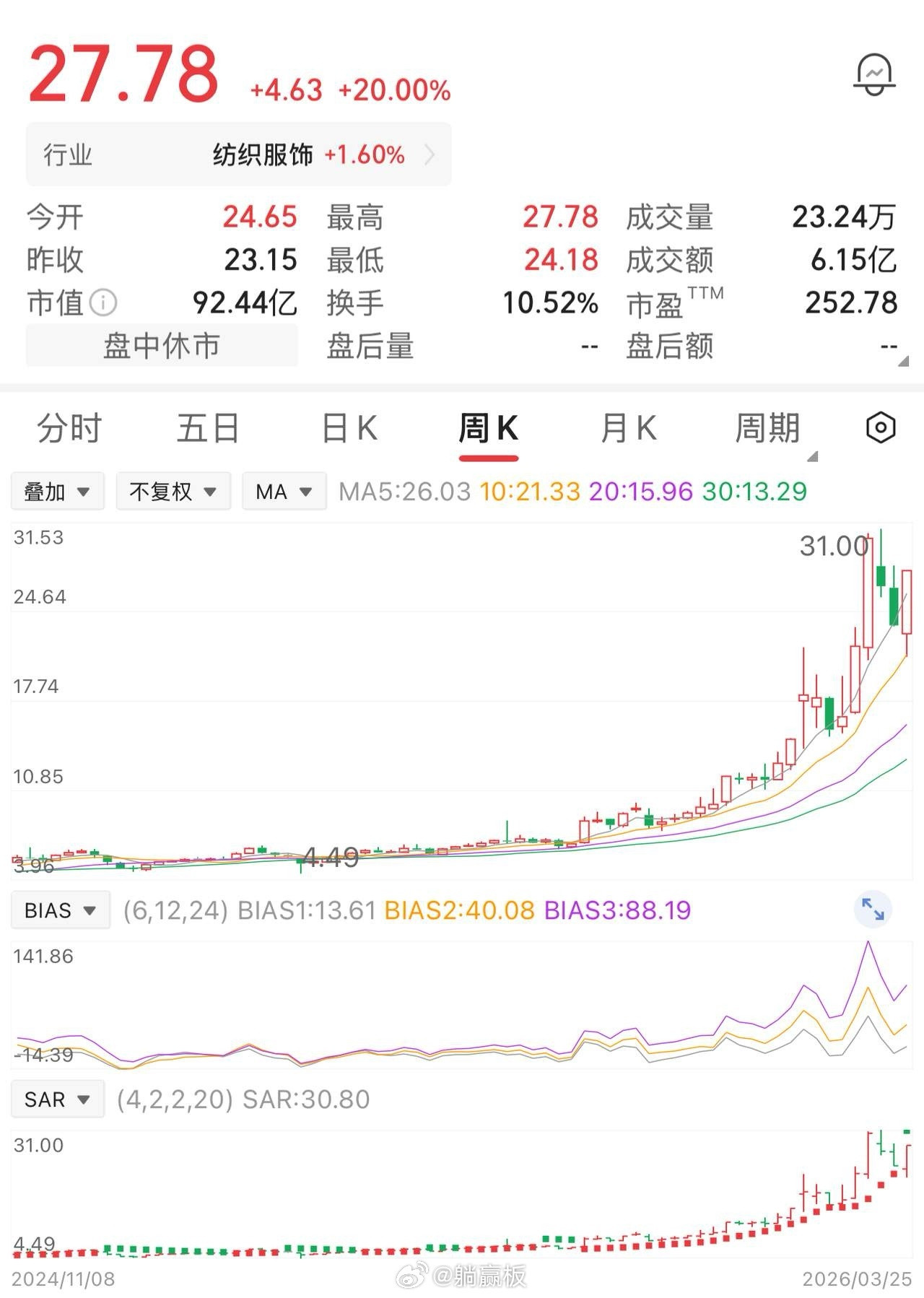This screenshot has width=924, height=1298.
Task: Open the 周期 period options
Action: [768, 427]
